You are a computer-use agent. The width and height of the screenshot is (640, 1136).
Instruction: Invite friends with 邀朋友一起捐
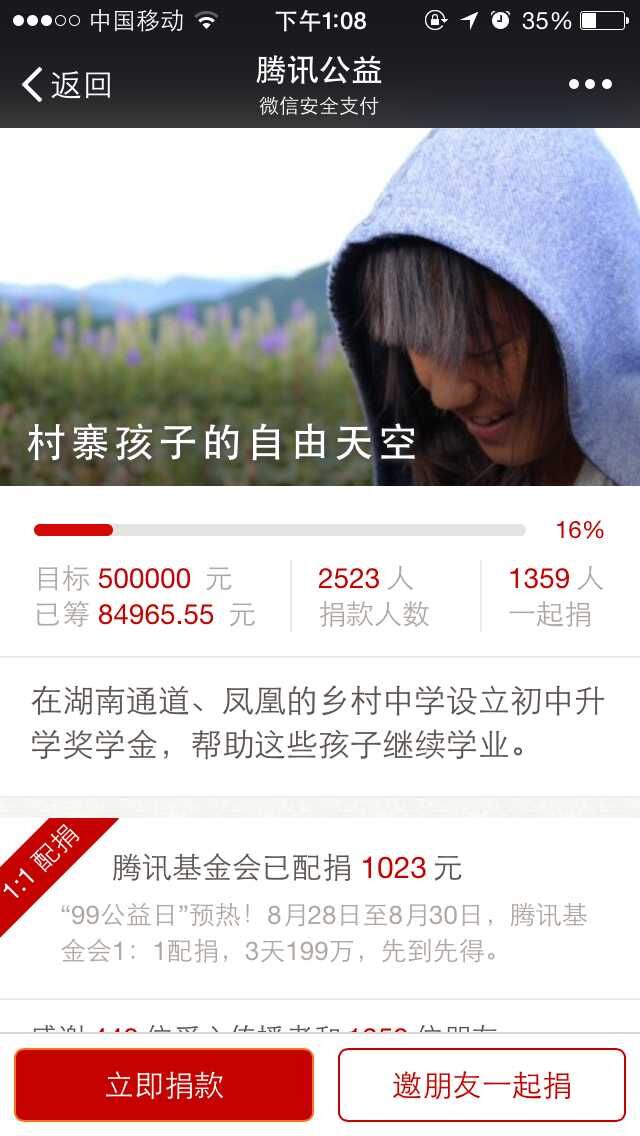pos(482,1085)
